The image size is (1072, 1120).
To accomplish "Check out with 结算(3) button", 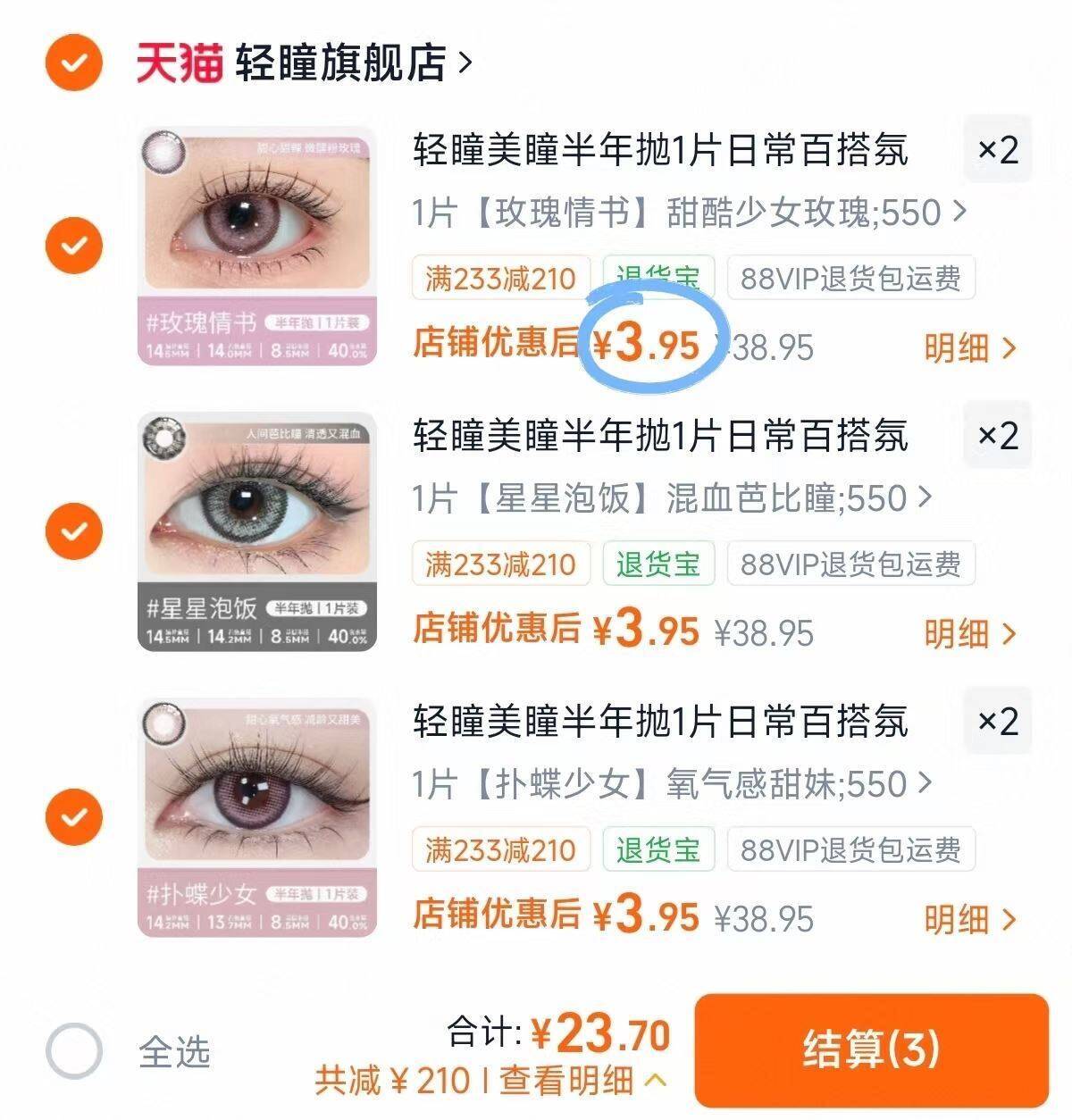I will 871,1049.
